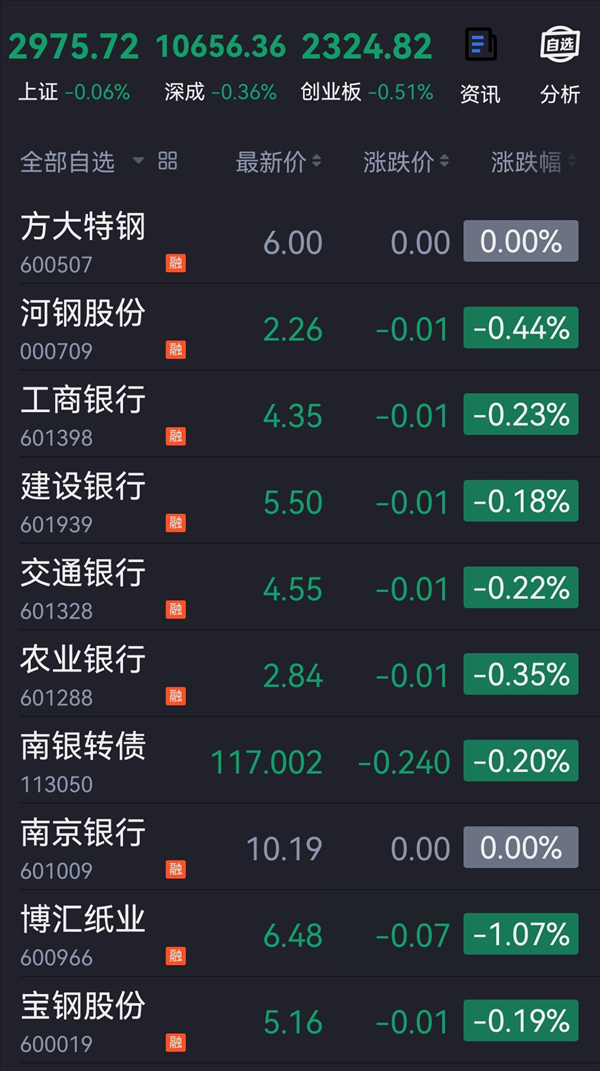This screenshot has height=1071, width=600.
Task: Select the 南京银行 stock row
Action: coord(299,848)
